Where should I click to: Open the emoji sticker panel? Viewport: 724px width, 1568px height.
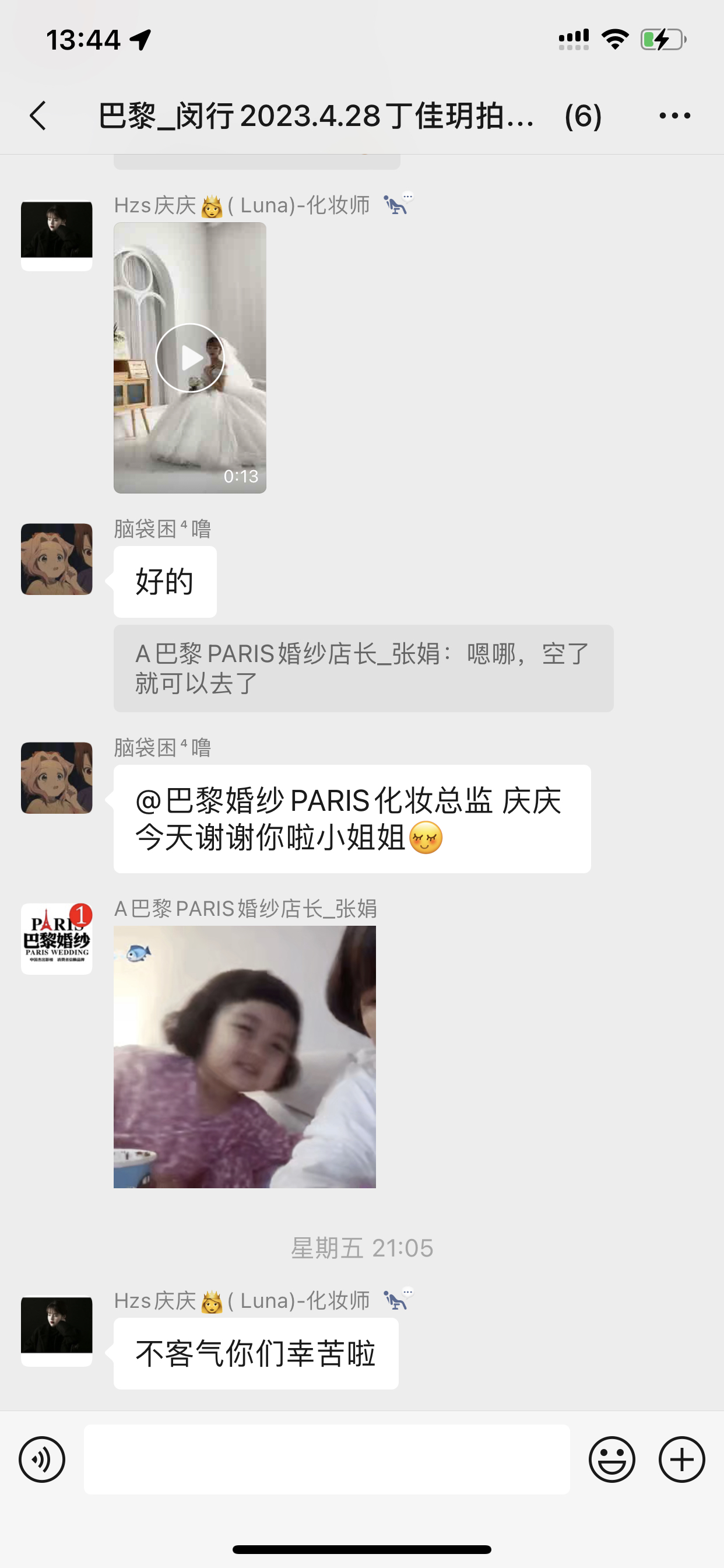(611, 1459)
